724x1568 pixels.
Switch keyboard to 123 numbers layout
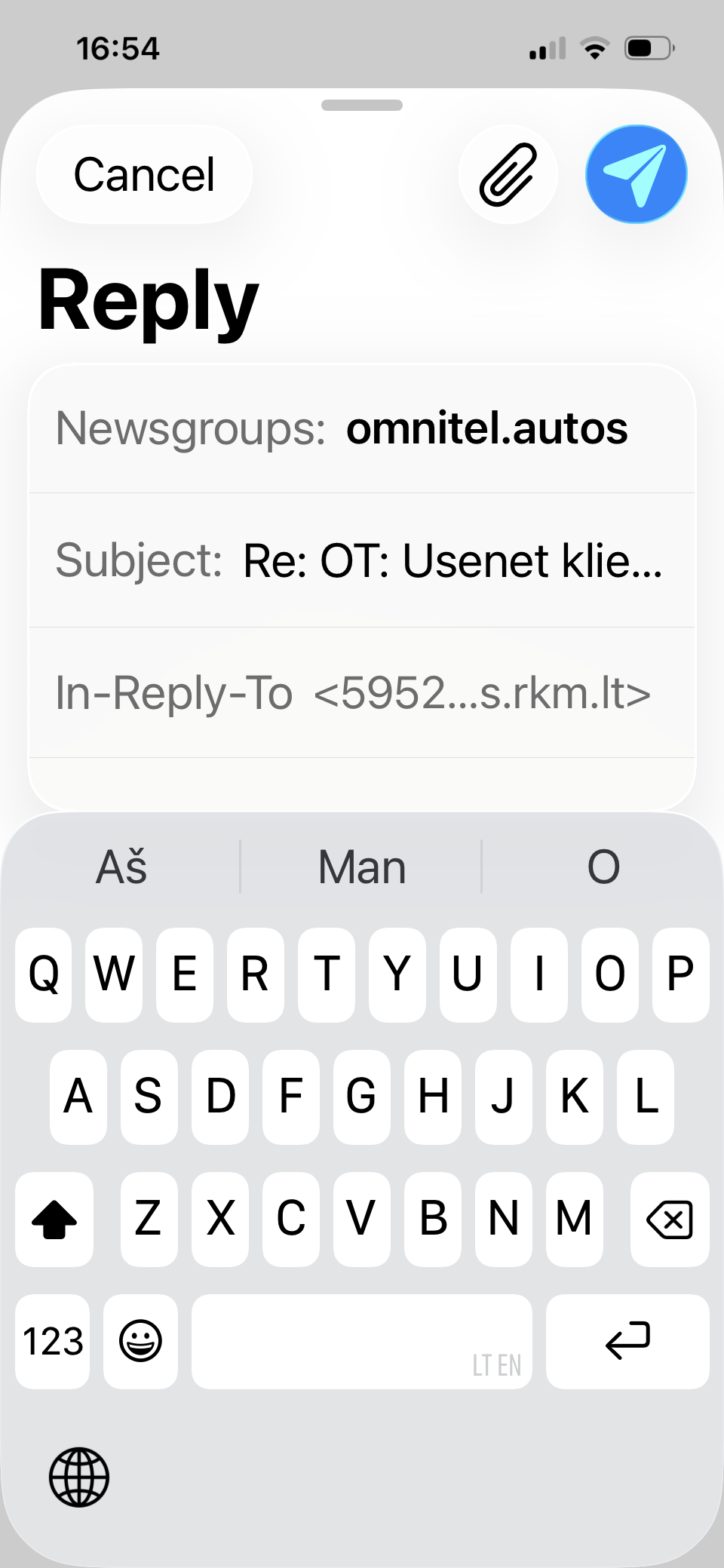(x=53, y=1342)
